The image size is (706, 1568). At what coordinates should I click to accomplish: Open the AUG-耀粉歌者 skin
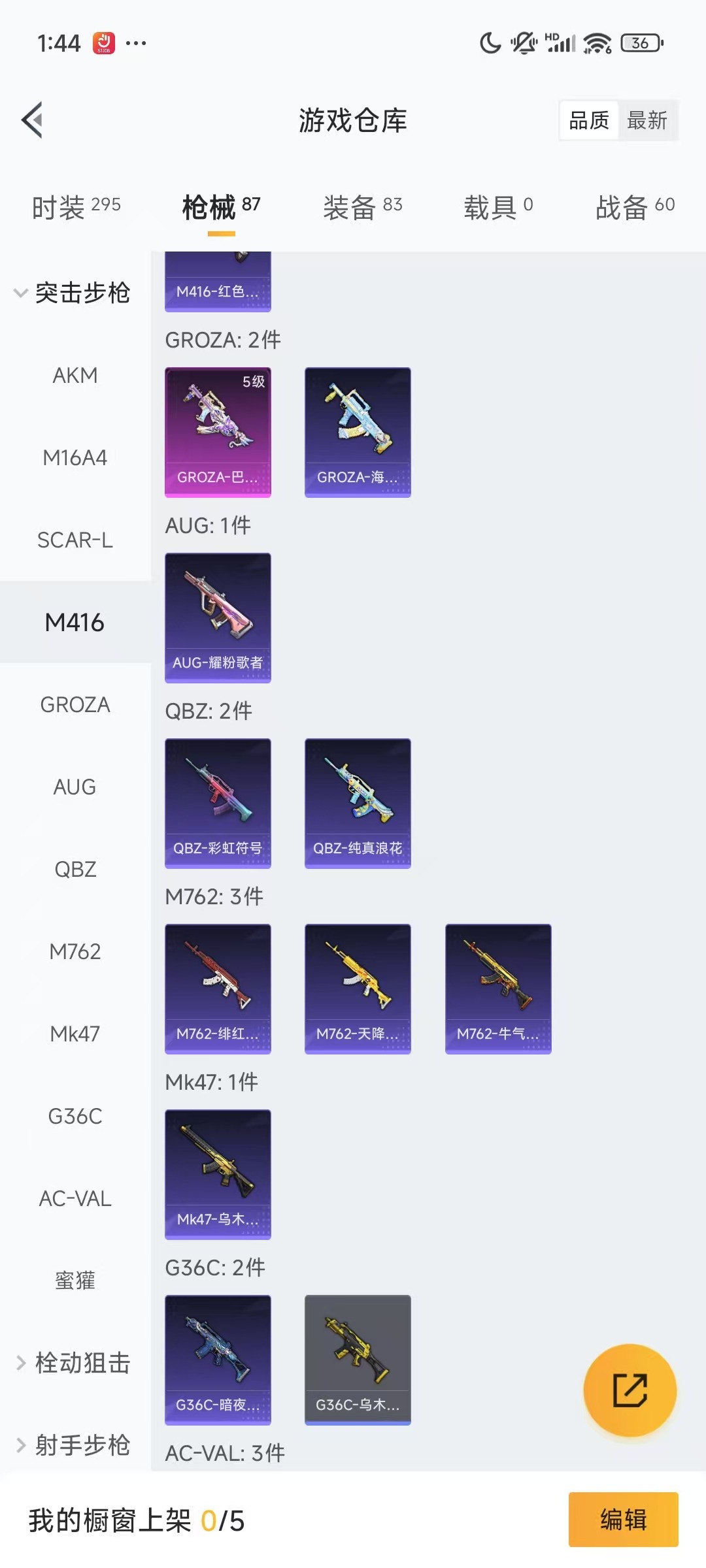(x=218, y=617)
